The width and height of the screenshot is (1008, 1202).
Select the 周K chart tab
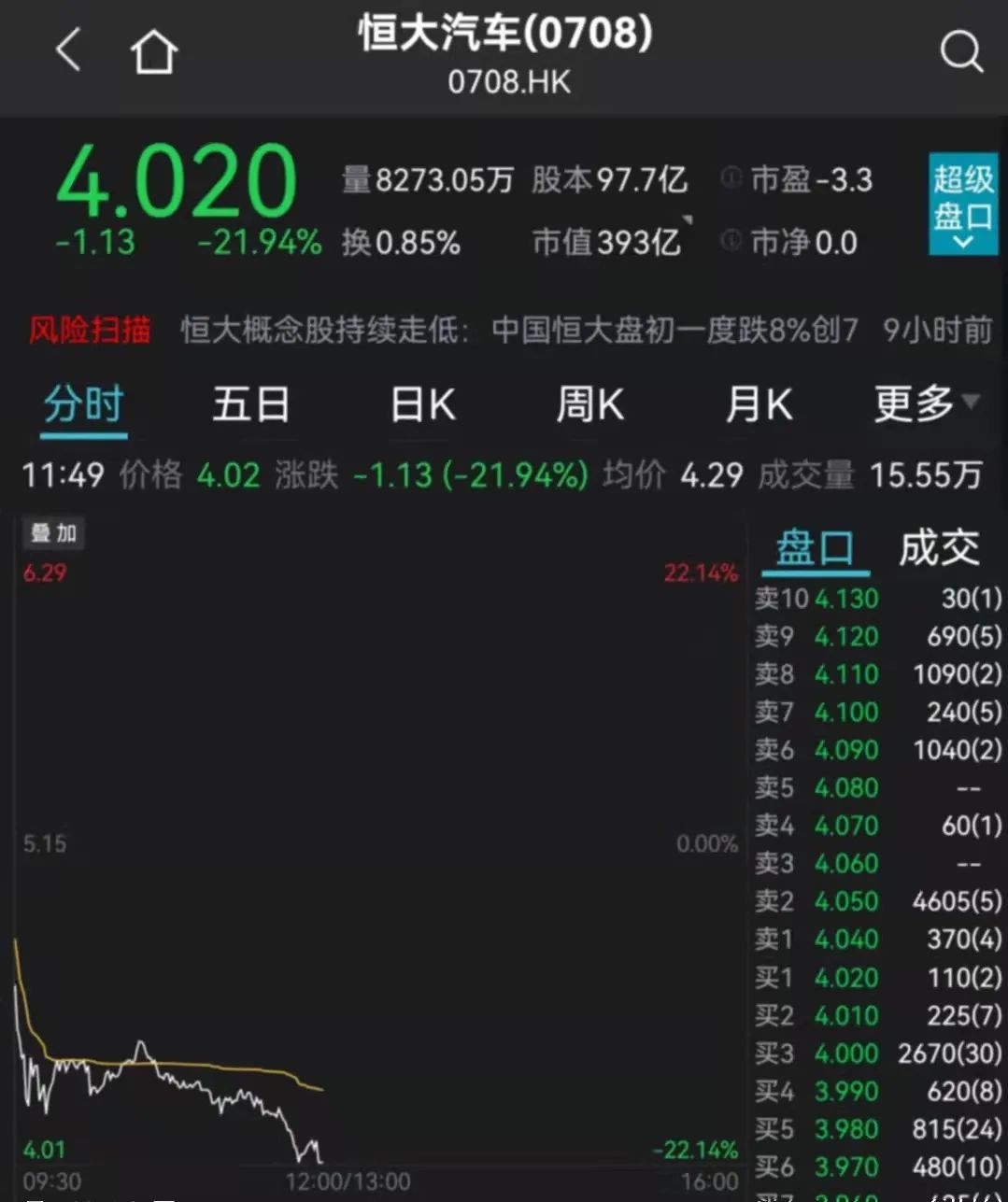coord(589,405)
